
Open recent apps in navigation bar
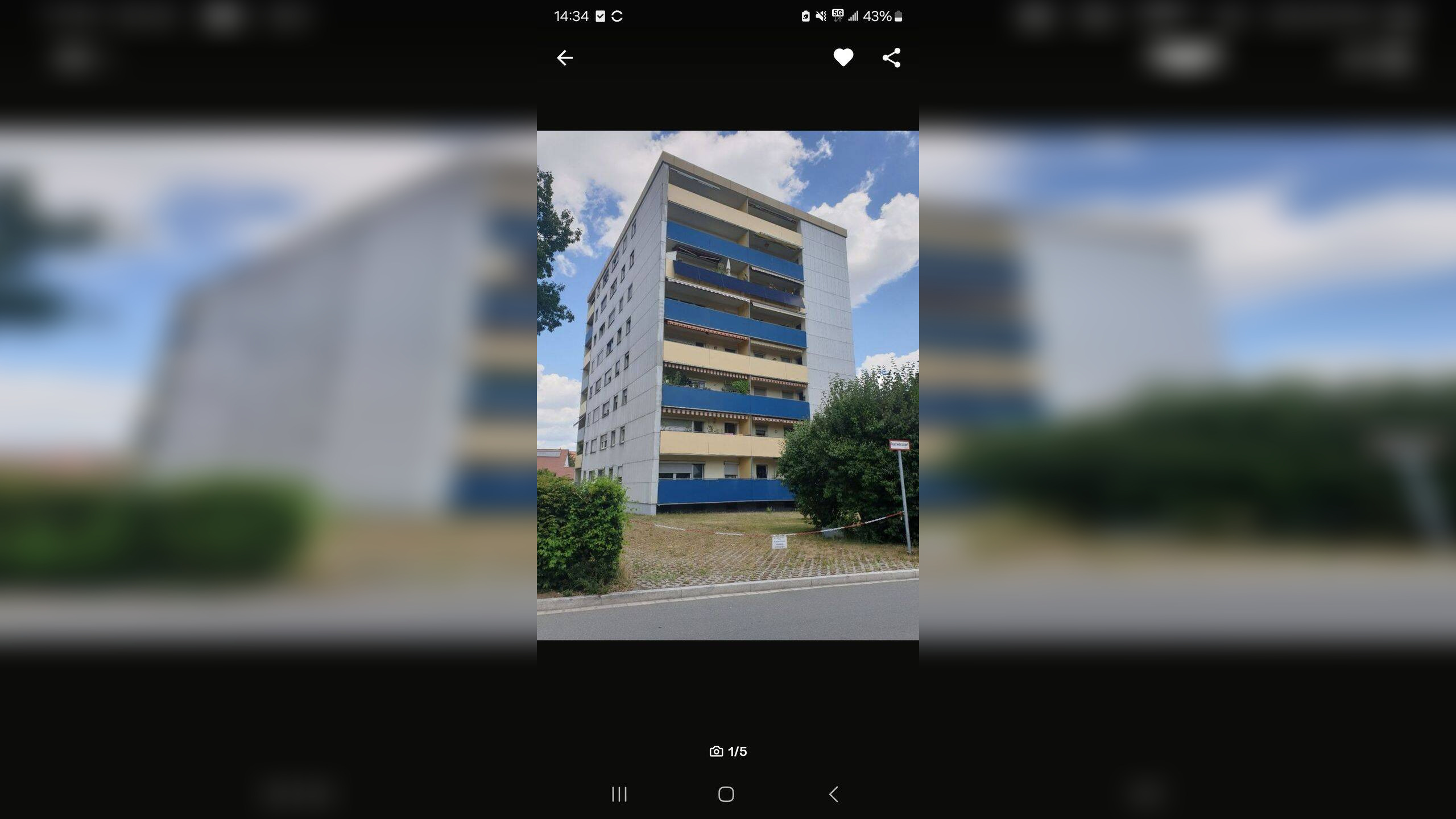pyautogui.click(x=619, y=794)
